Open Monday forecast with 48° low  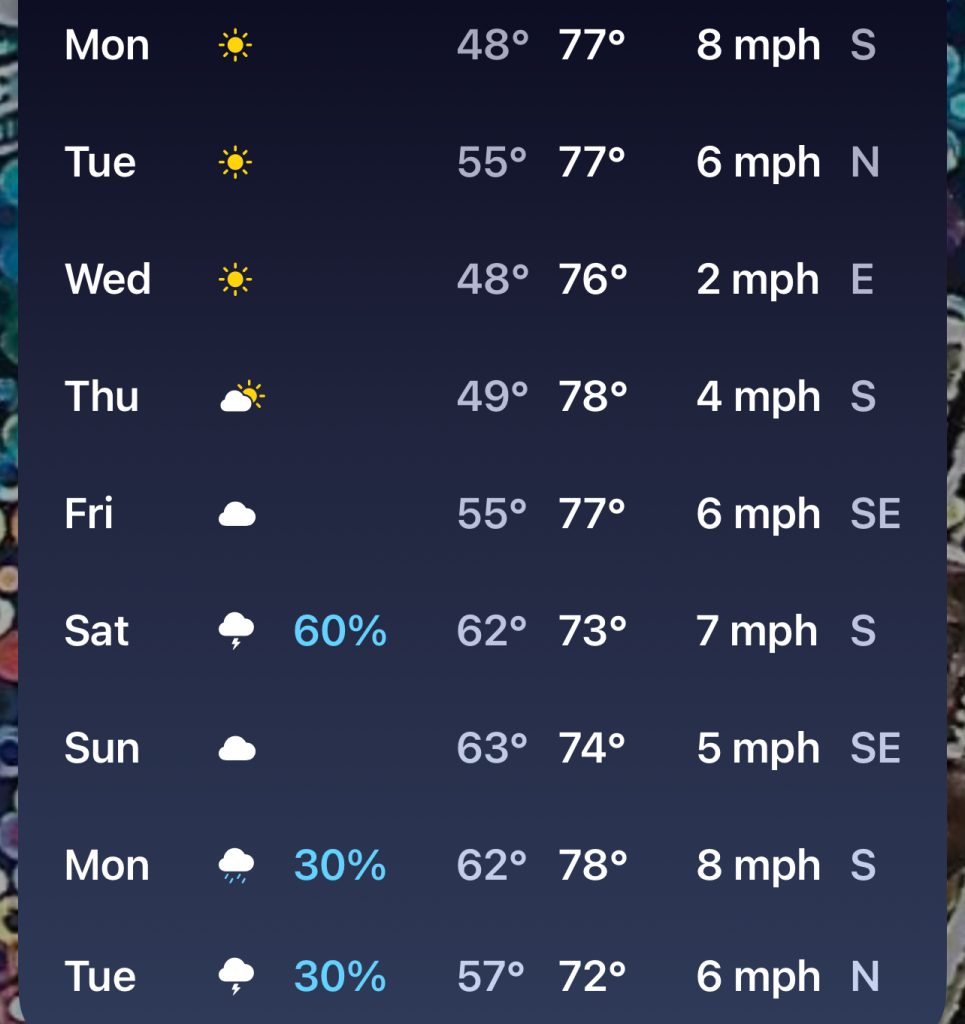[x=480, y=45]
